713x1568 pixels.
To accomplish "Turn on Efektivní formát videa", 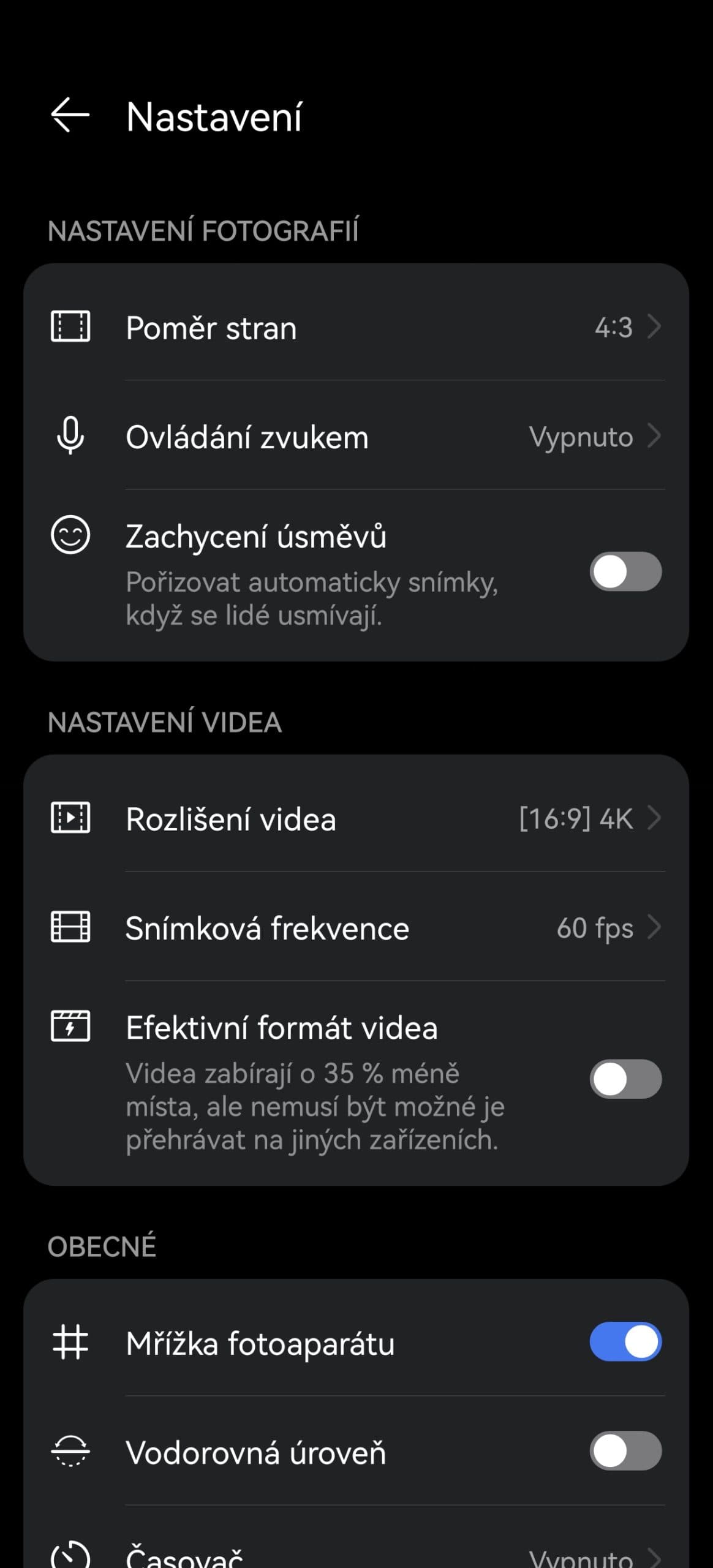I will coord(625,1079).
